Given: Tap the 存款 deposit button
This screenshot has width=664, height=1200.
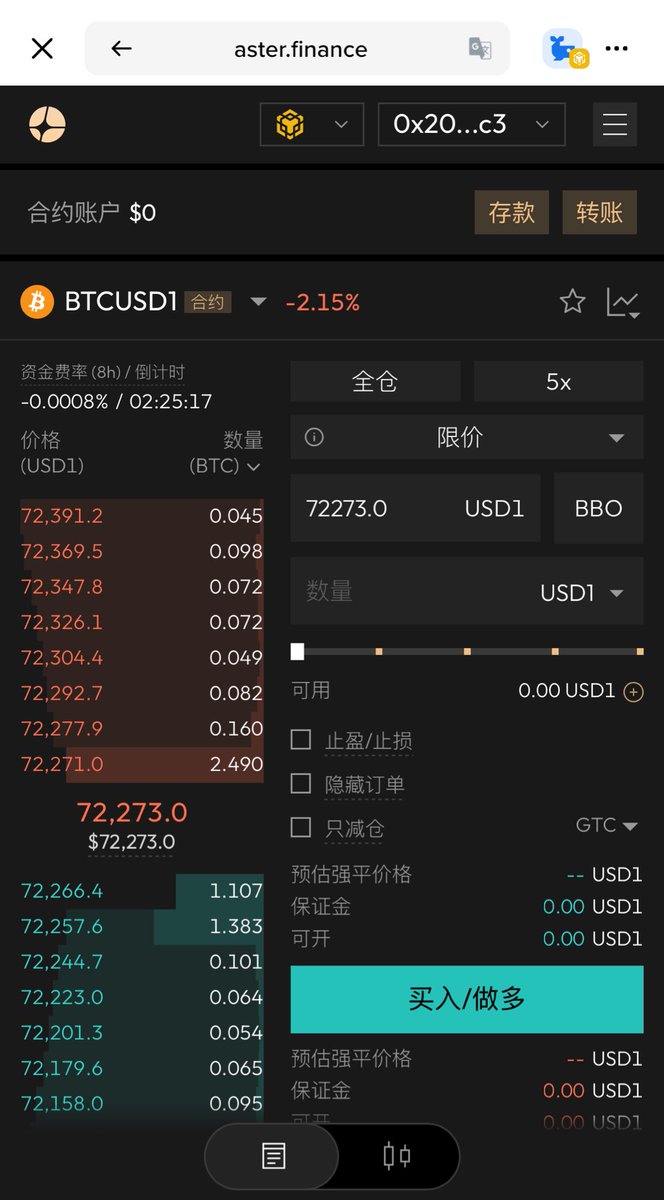Looking at the screenshot, I should coord(511,212).
